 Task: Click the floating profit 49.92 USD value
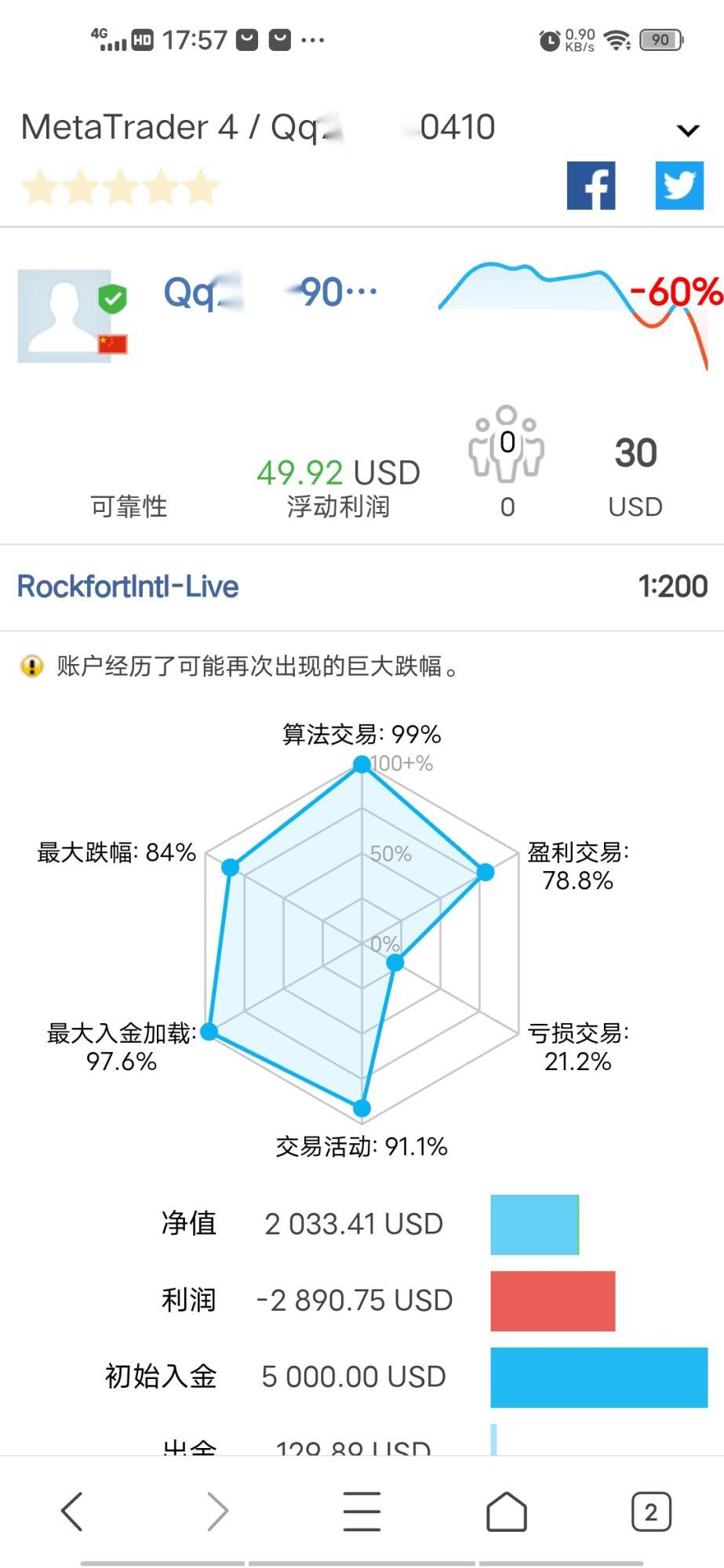coord(339,472)
